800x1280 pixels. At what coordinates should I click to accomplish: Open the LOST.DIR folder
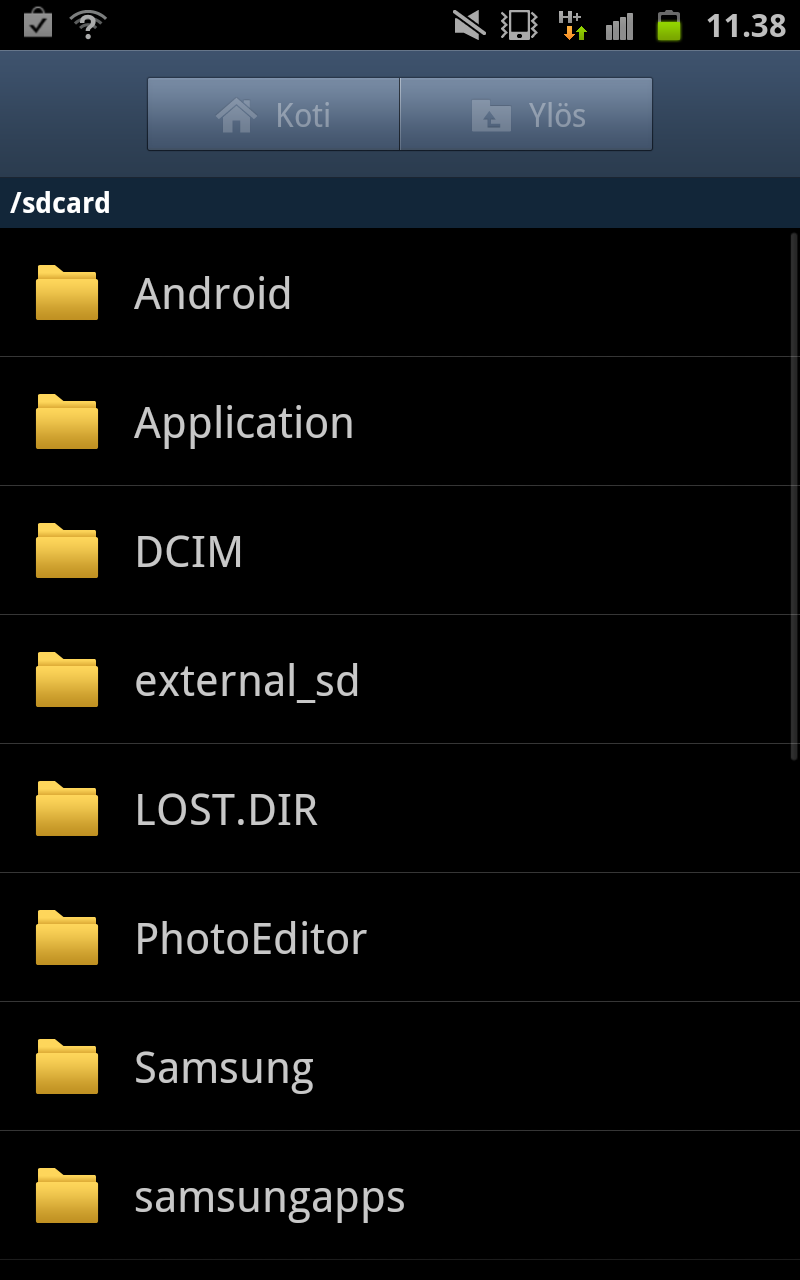click(x=400, y=808)
